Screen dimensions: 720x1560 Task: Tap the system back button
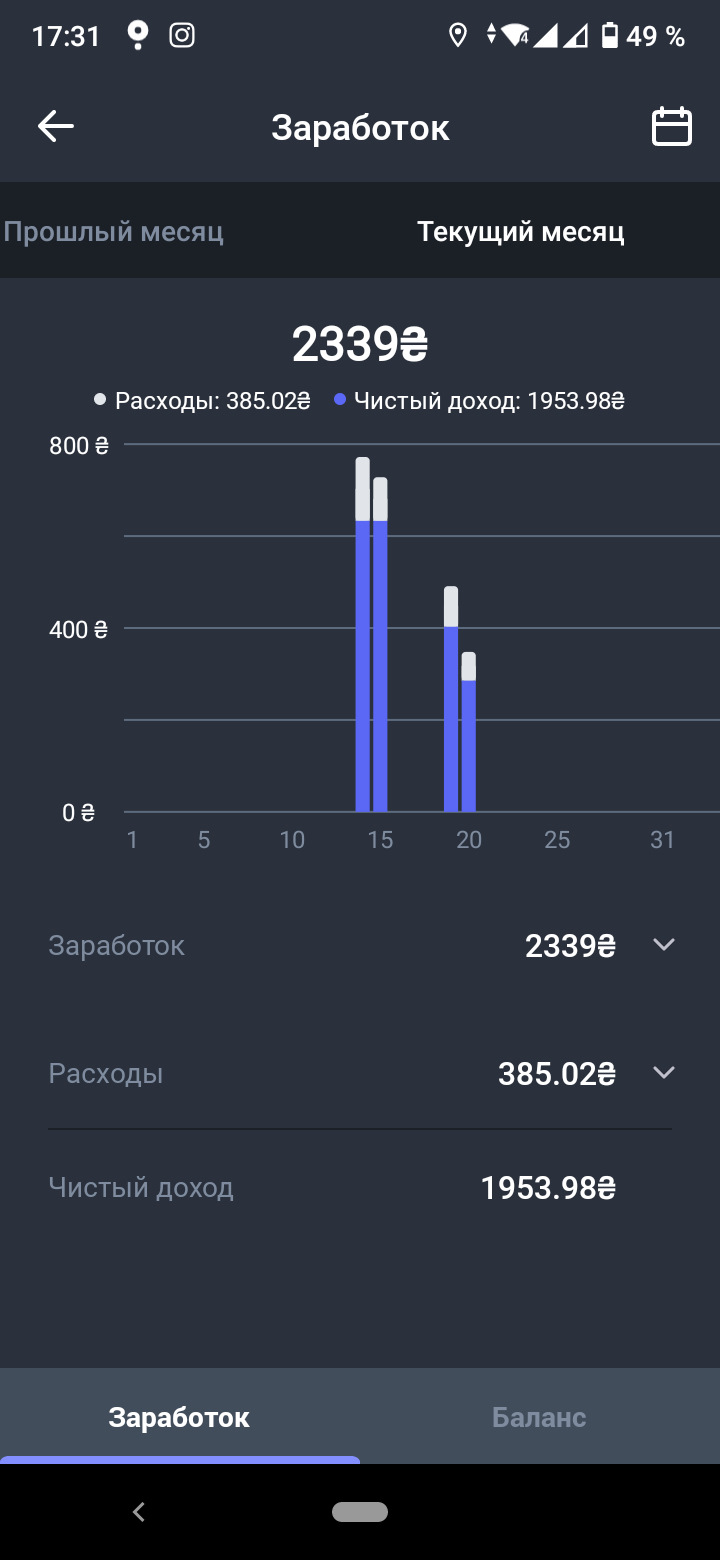pyautogui.click(x=139, y=1512)
